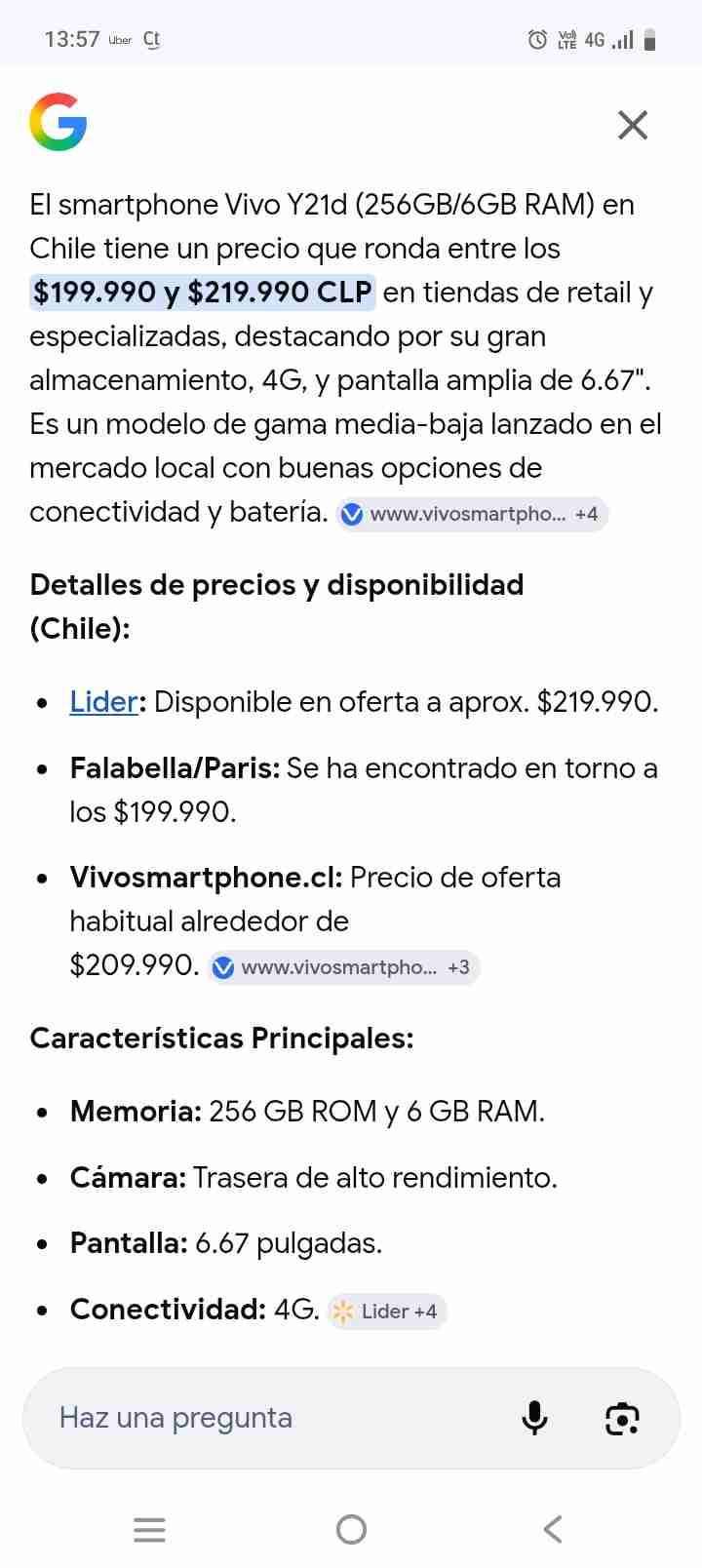Tap the hamburger menu in the navigation bar
Screen dimensions: 702x1568
[149, 1529]
